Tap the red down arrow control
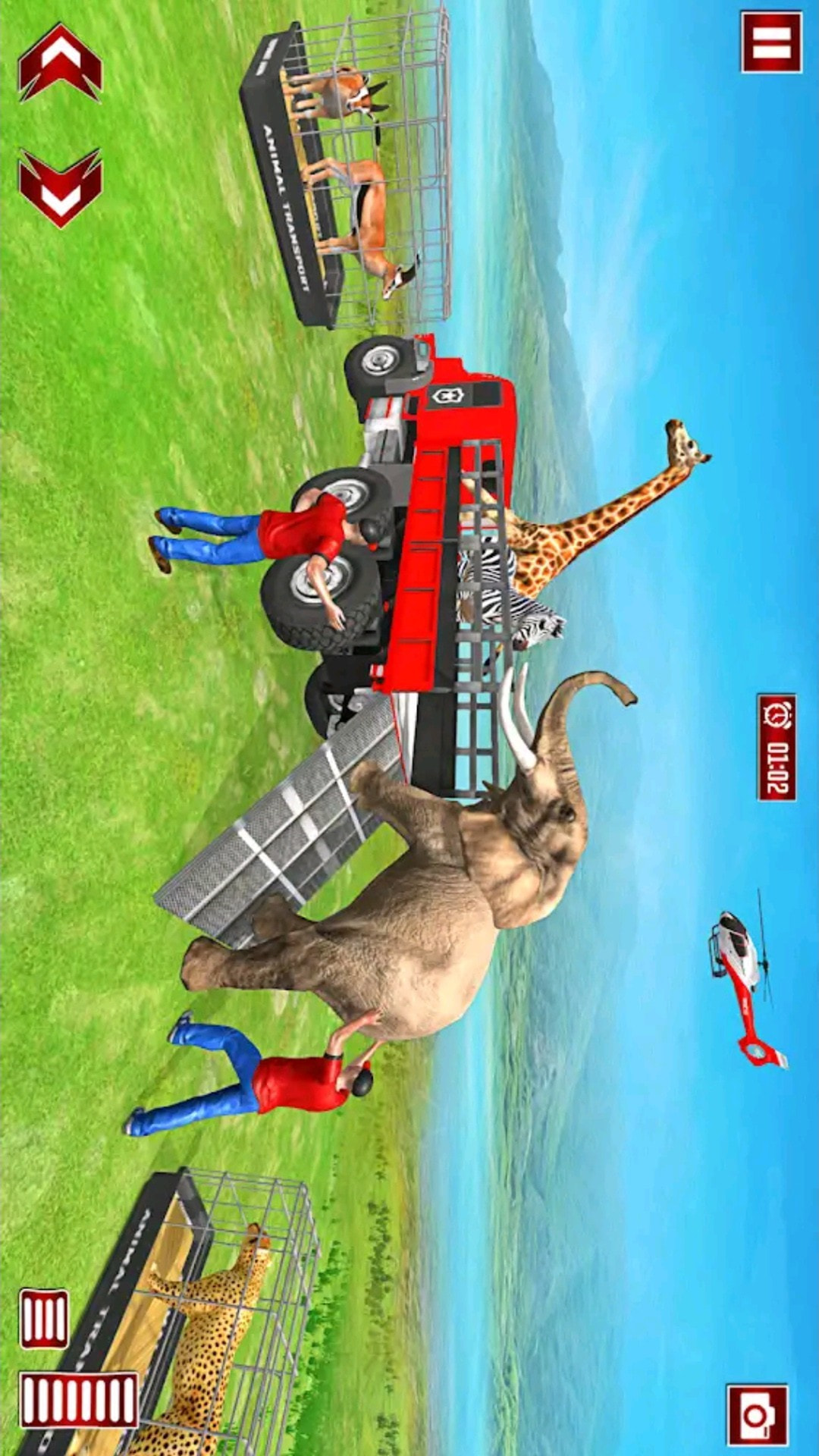 [60, 187]
